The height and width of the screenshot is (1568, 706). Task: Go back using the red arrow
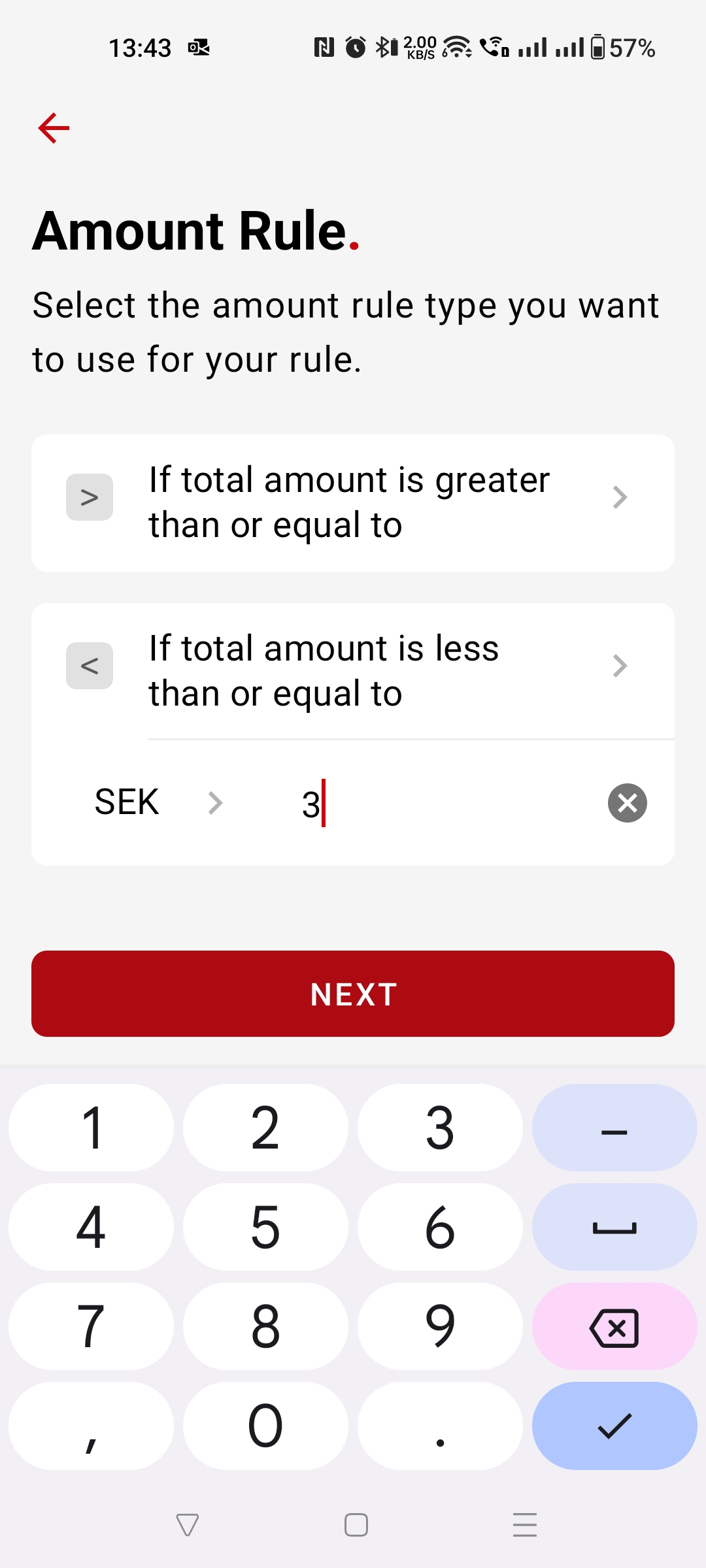(54, 127)
